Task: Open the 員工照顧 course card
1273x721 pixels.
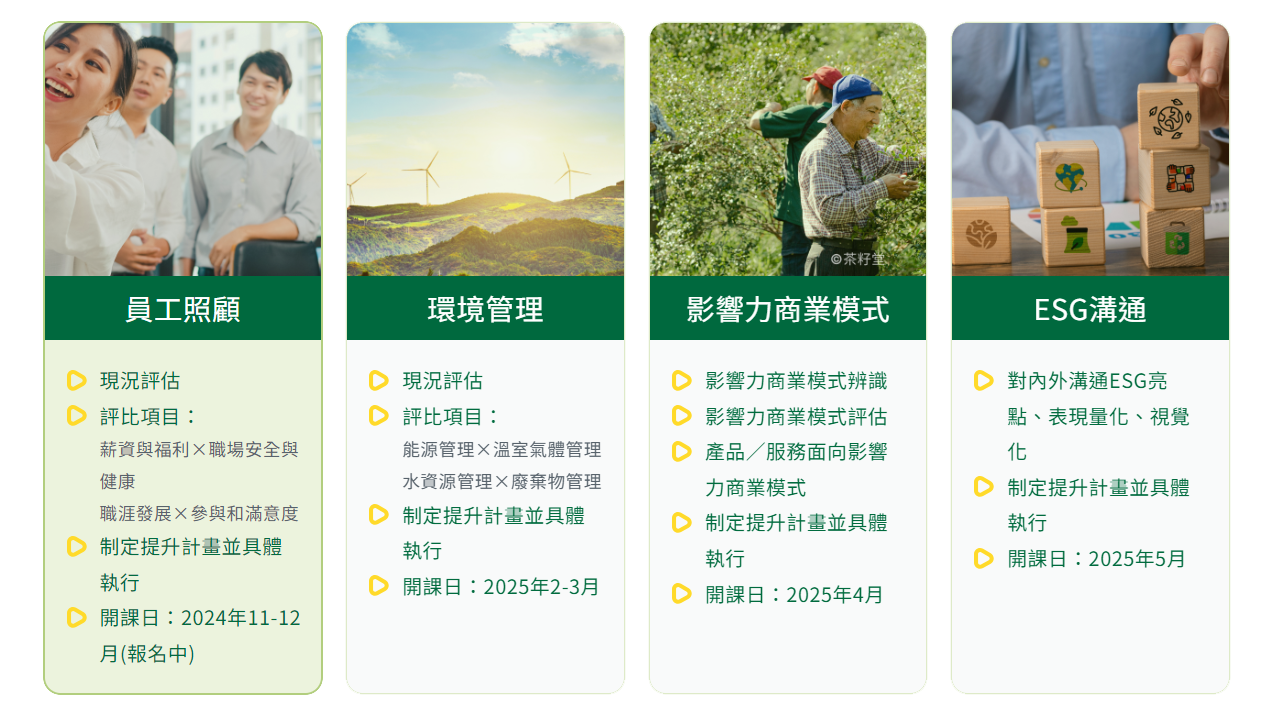Action: pyautogui.click(x=183, y=358)
